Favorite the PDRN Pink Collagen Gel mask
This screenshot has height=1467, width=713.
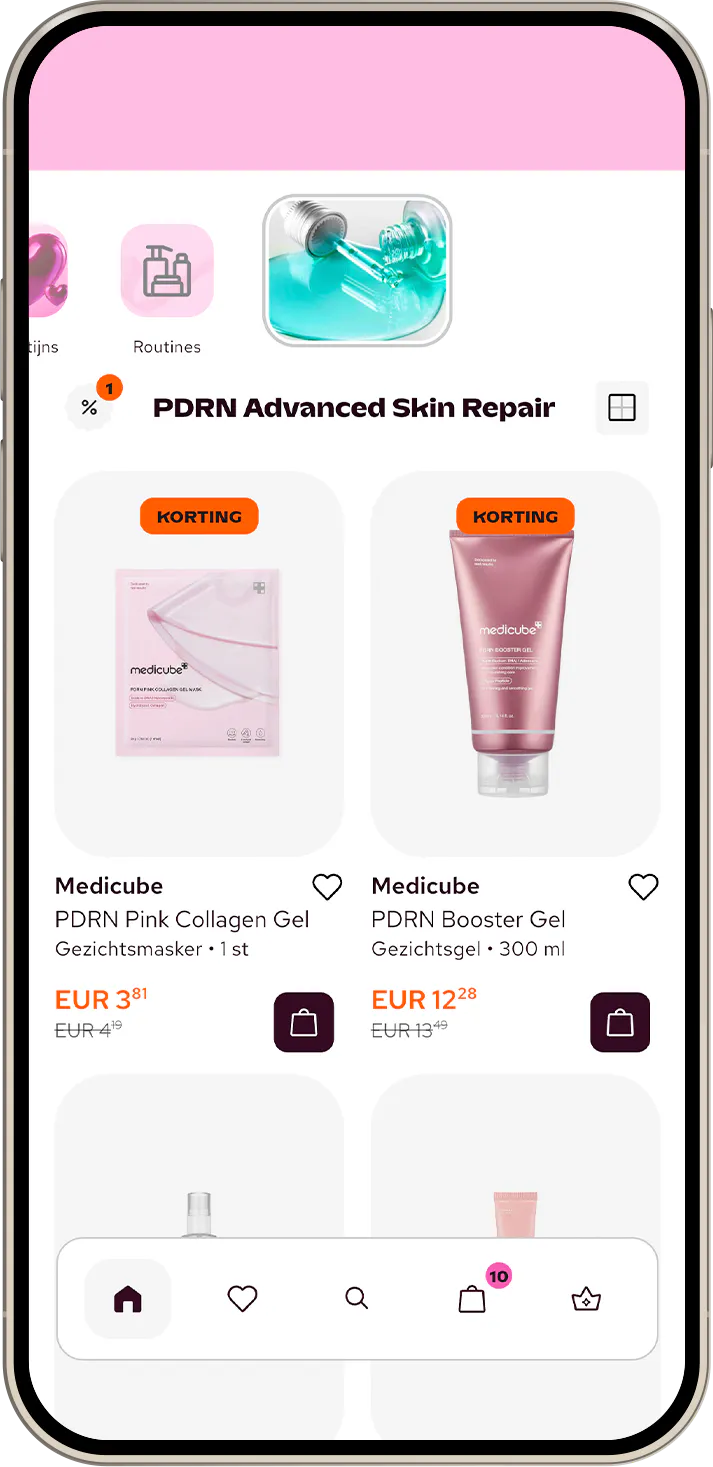(x=327, y=887)
